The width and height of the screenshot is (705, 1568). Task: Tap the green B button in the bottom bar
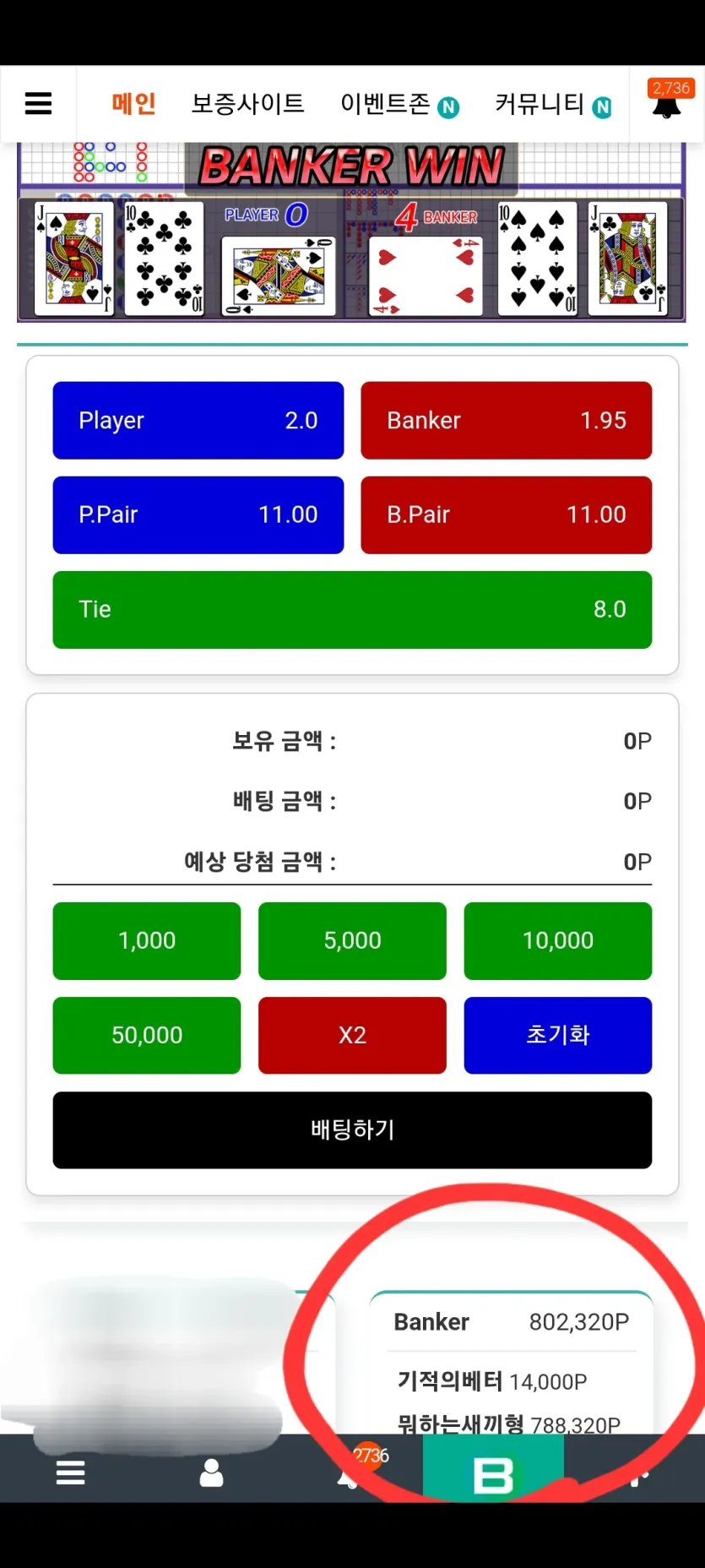click(493, 1474)
